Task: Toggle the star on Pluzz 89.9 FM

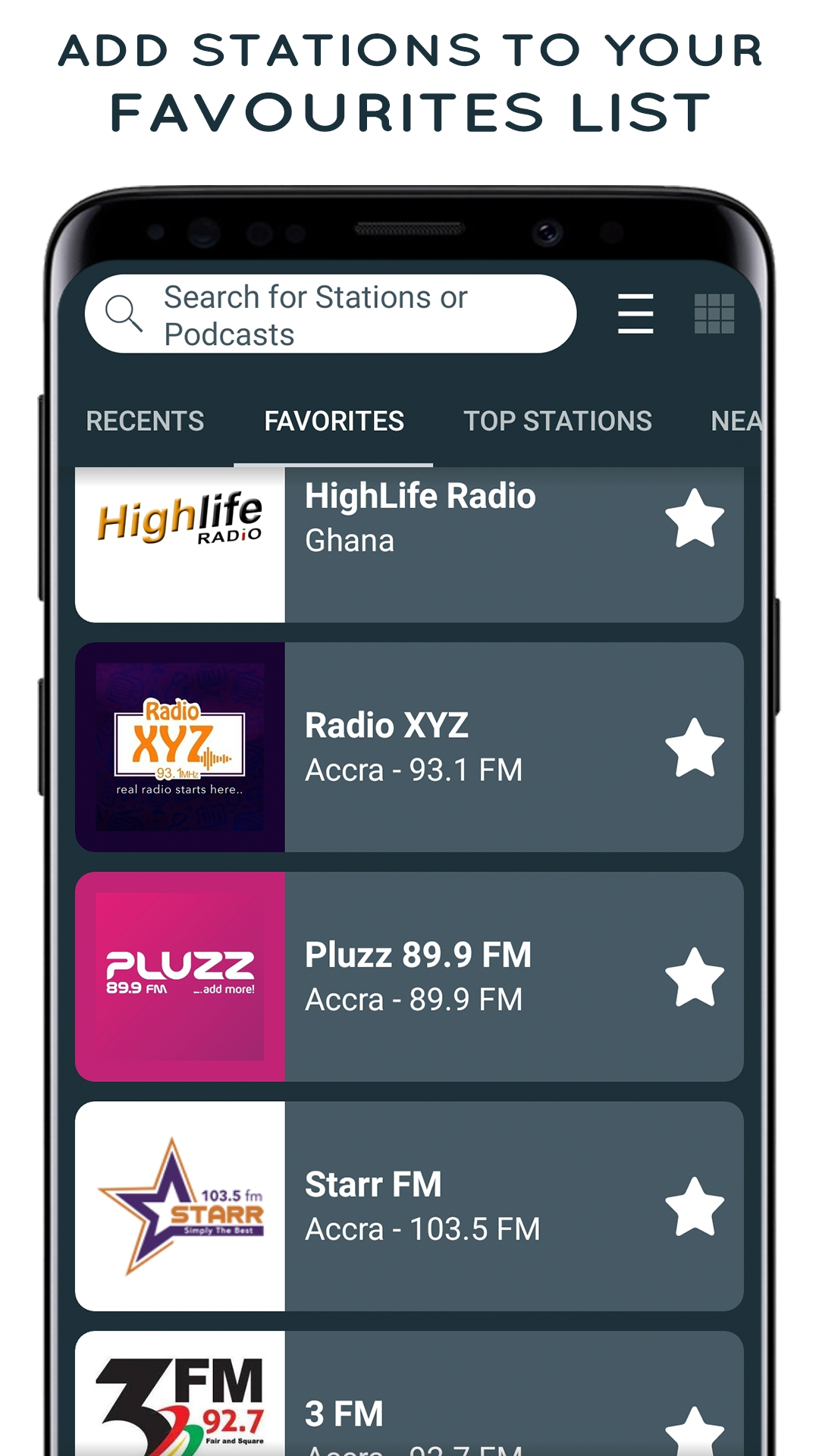Action: coord(697,976)
